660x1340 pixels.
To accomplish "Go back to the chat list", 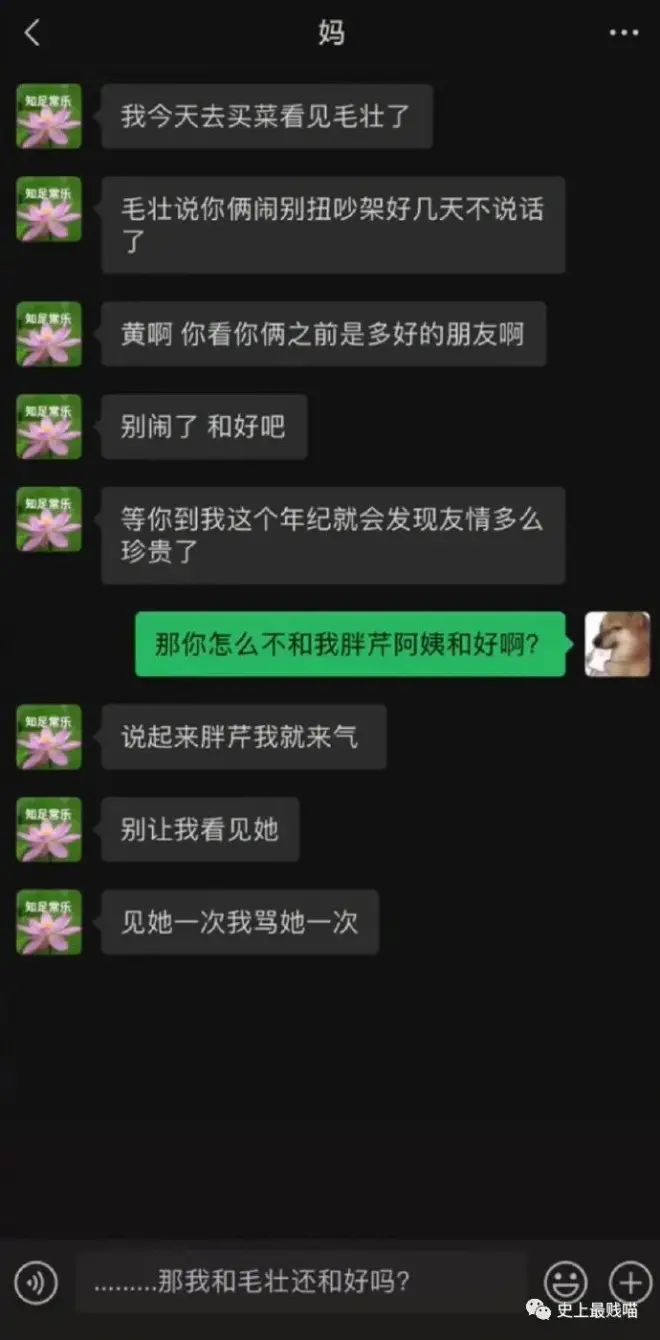I will tap(32, 33).
